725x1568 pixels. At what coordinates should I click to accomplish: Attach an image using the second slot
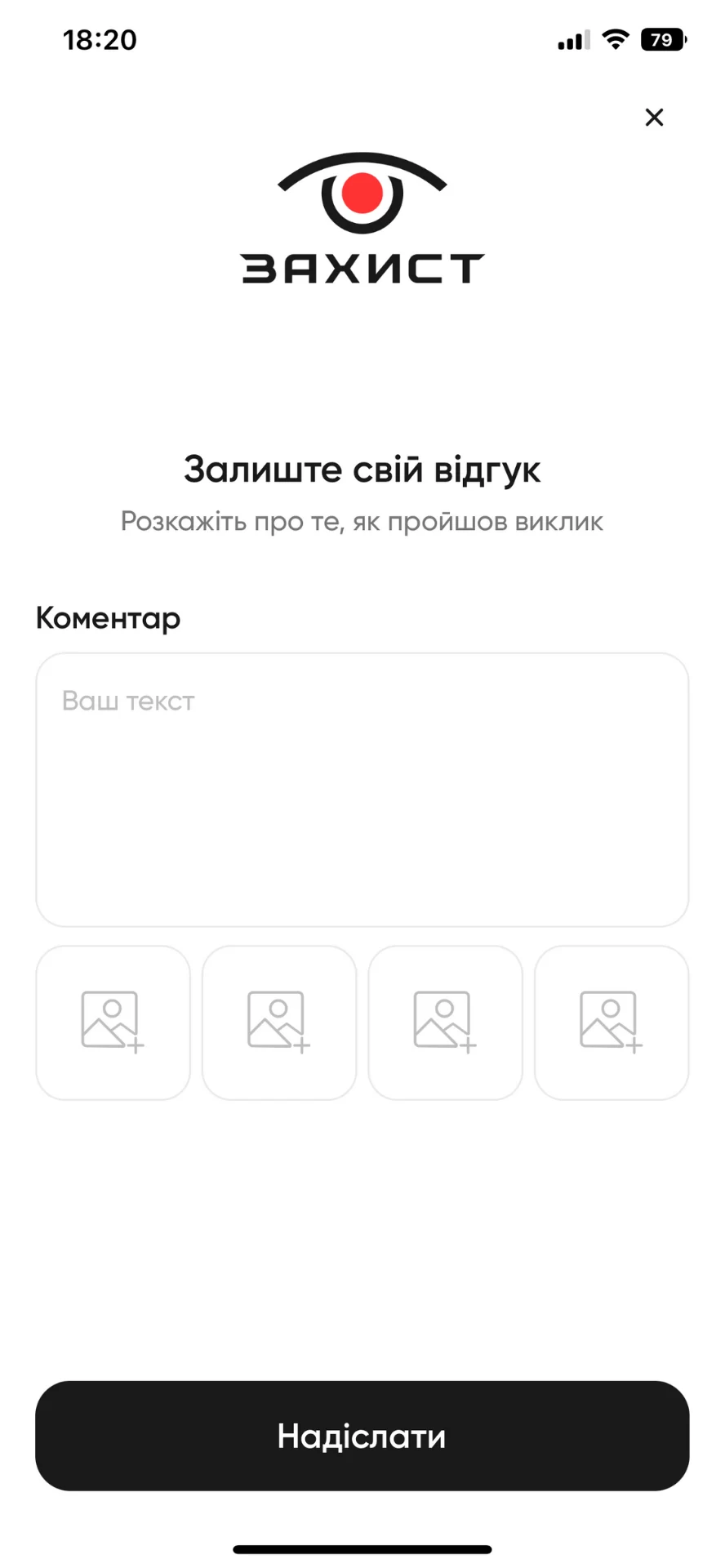click(x=279, y=1022)
